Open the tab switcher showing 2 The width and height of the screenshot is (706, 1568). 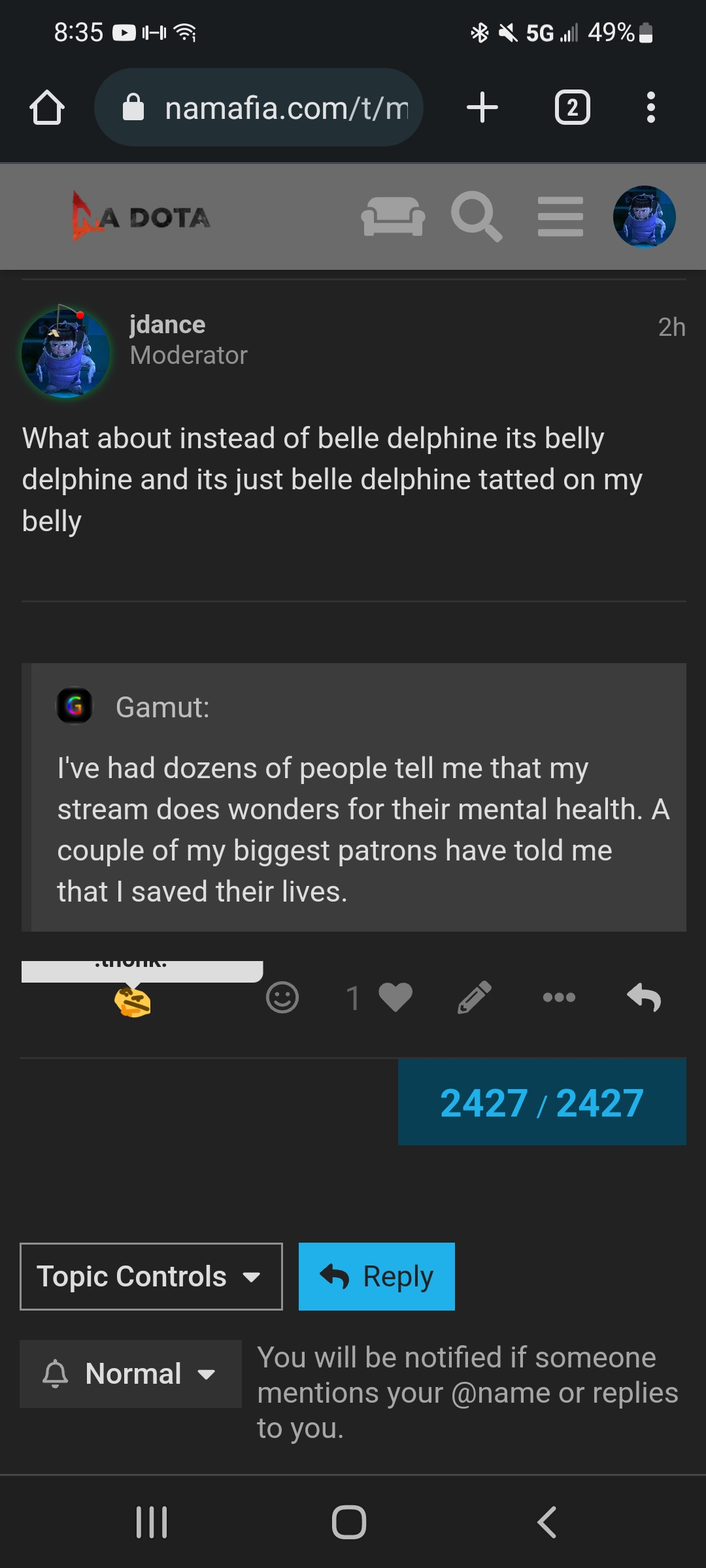(x=573, y=107)
